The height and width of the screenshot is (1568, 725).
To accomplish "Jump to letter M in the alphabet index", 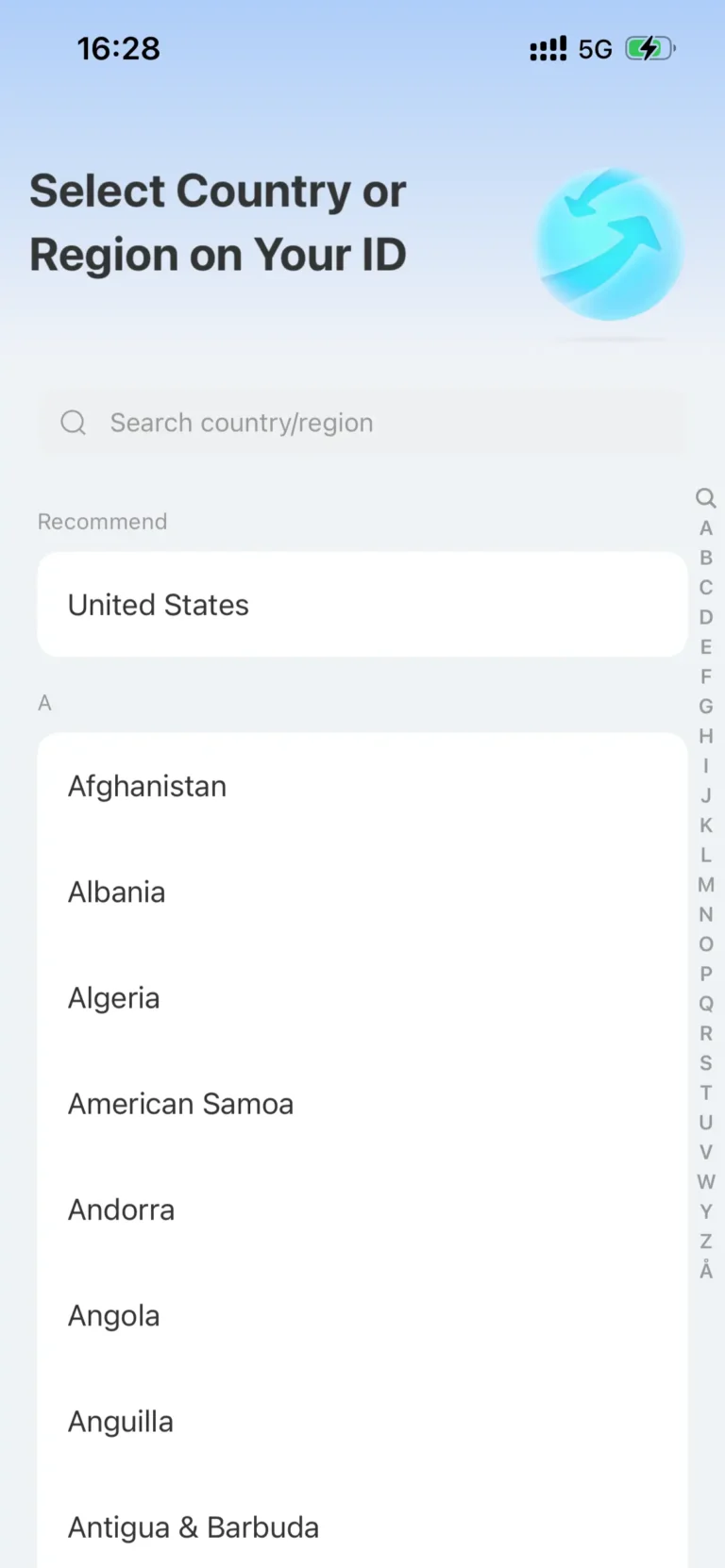I will [705, 885].
